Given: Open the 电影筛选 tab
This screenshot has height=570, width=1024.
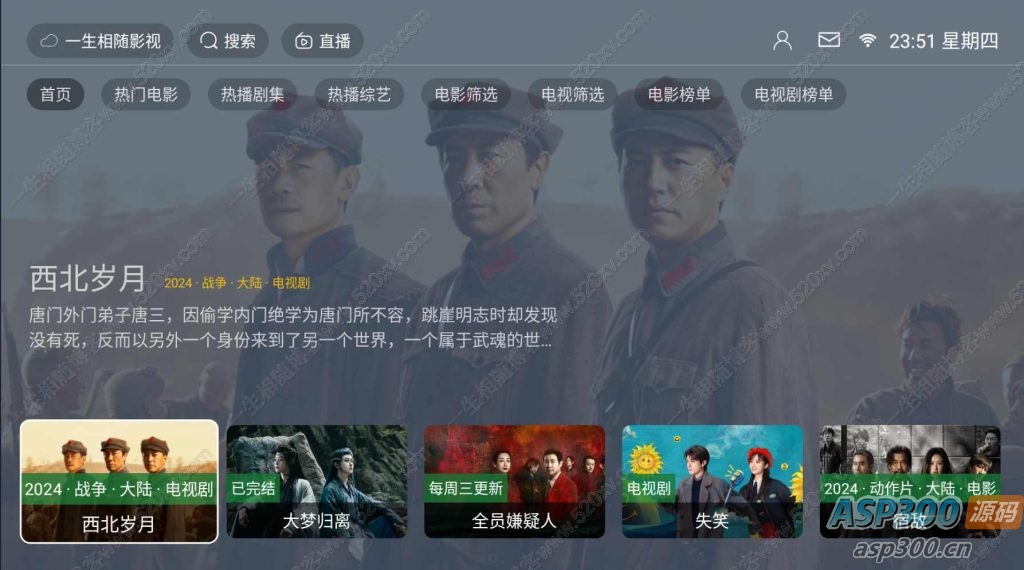Looking at the screenshot, I should pos(466,95).
